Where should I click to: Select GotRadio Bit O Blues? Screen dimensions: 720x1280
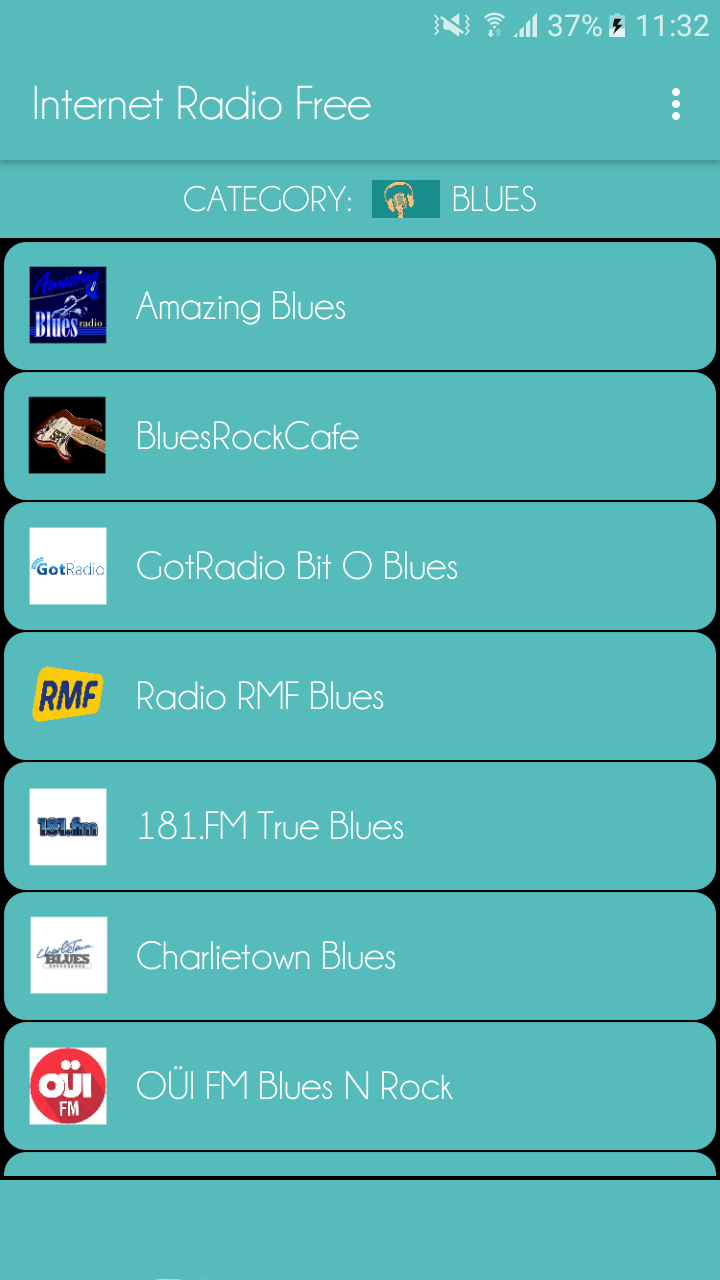(360, 566)
